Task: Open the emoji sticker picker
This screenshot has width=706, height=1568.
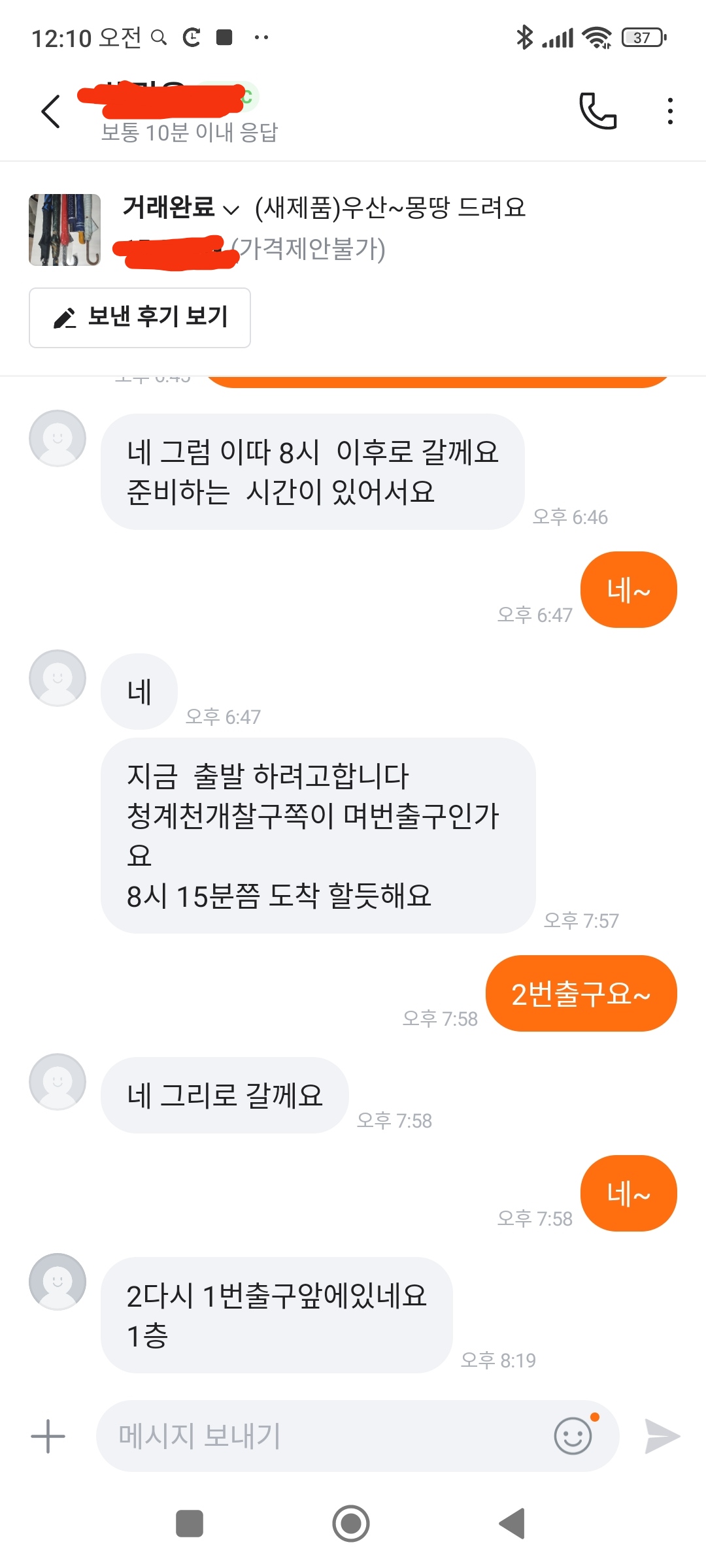Action: pyautogui.click(x=573, y=1436)
